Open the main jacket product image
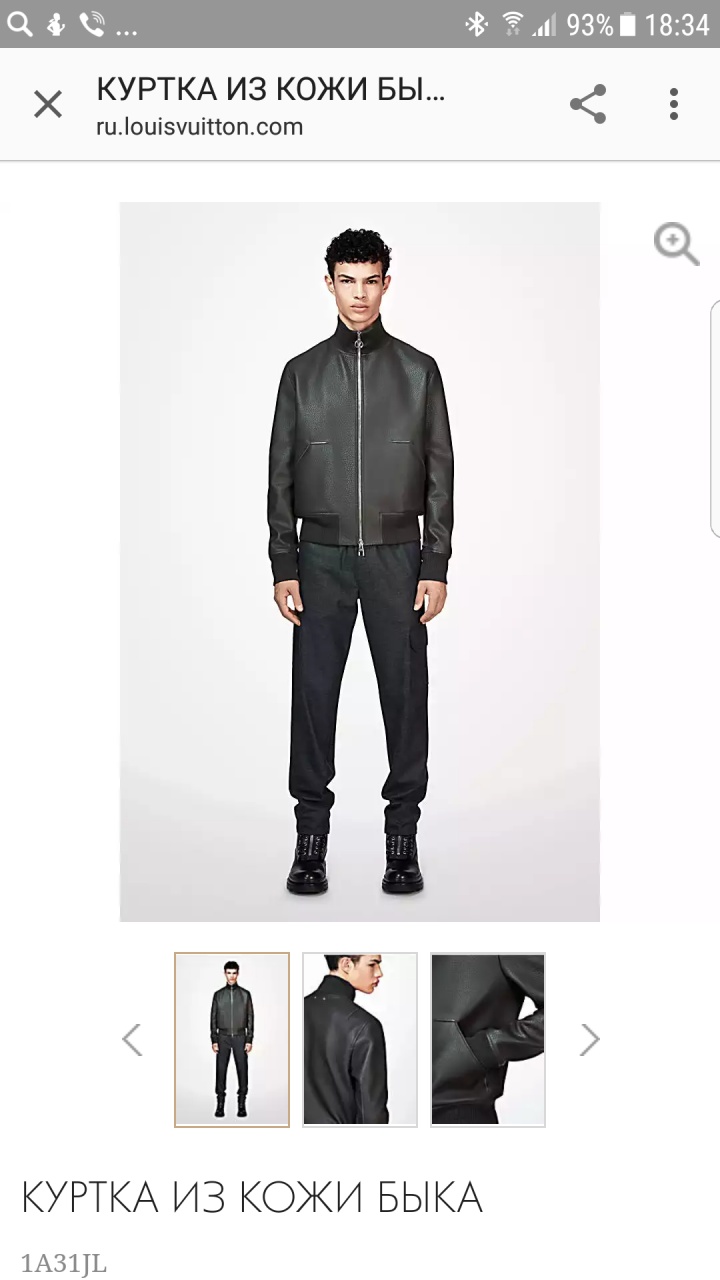720x1280 pixels. click(360, 561)
